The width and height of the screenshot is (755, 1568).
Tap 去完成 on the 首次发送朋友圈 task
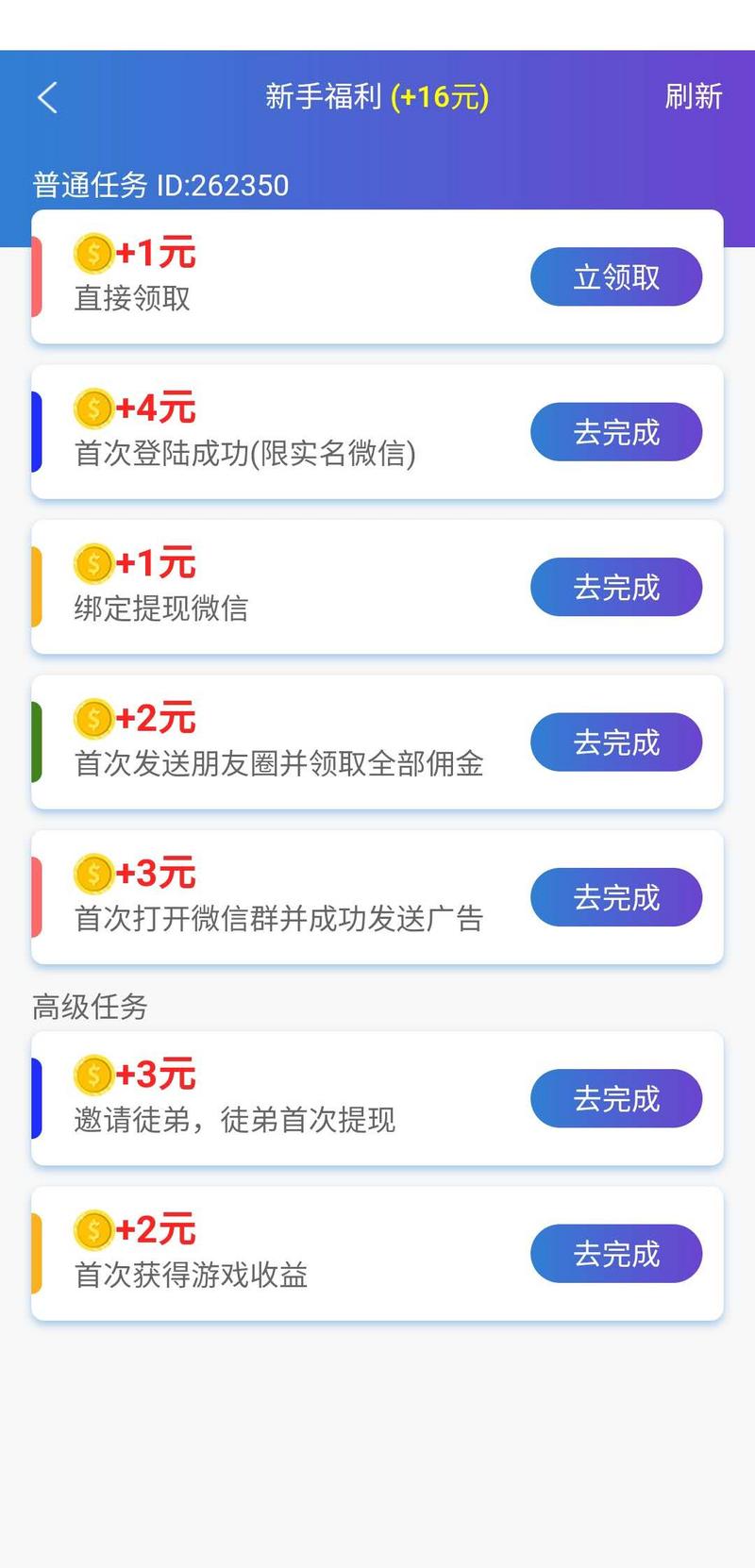616,742
